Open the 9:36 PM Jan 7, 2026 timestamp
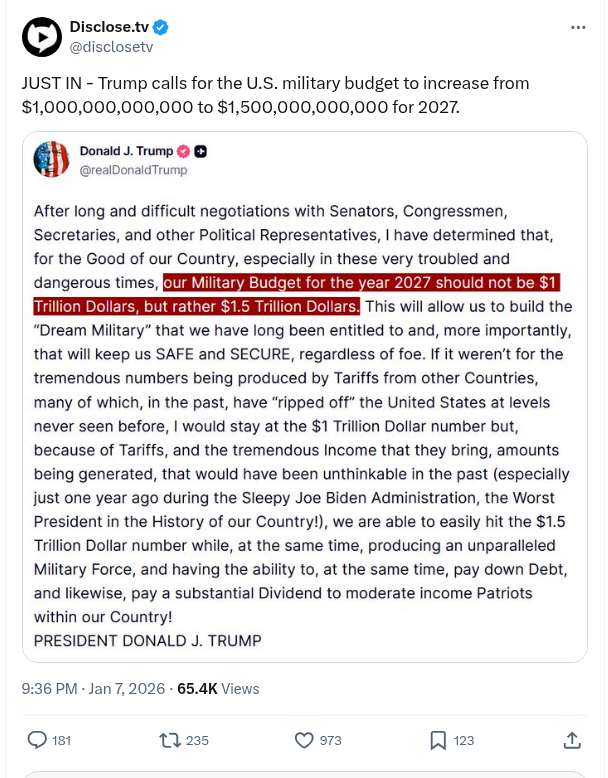The width and height of the screenshot is (608, 778). point(89,688)
